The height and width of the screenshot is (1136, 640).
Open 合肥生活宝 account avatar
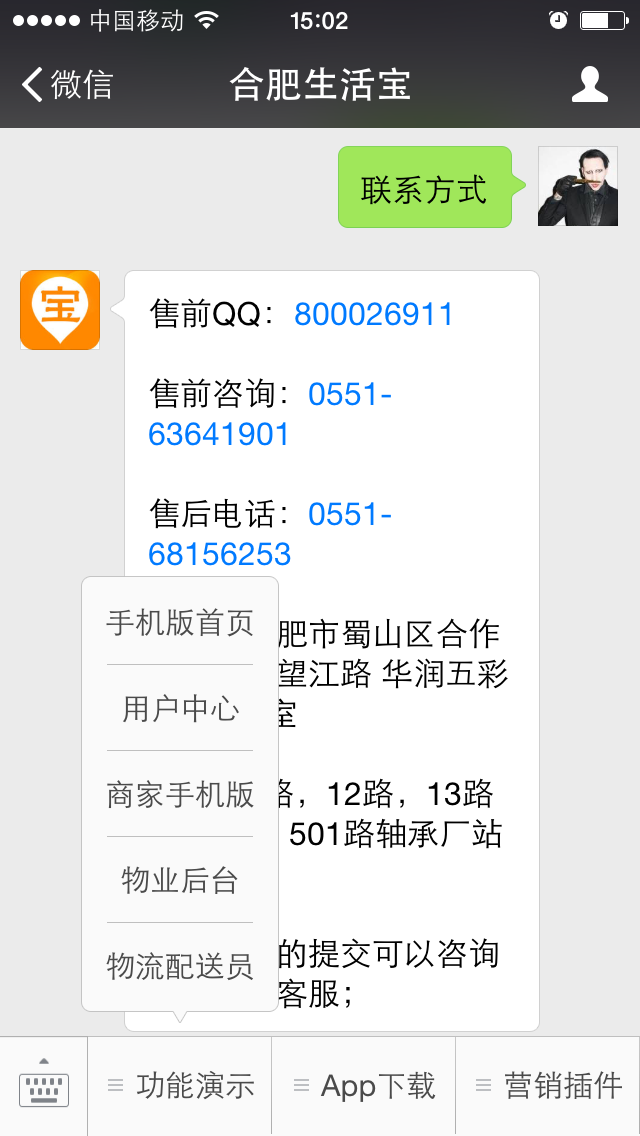pyautogui.click(x=59, y=310)
